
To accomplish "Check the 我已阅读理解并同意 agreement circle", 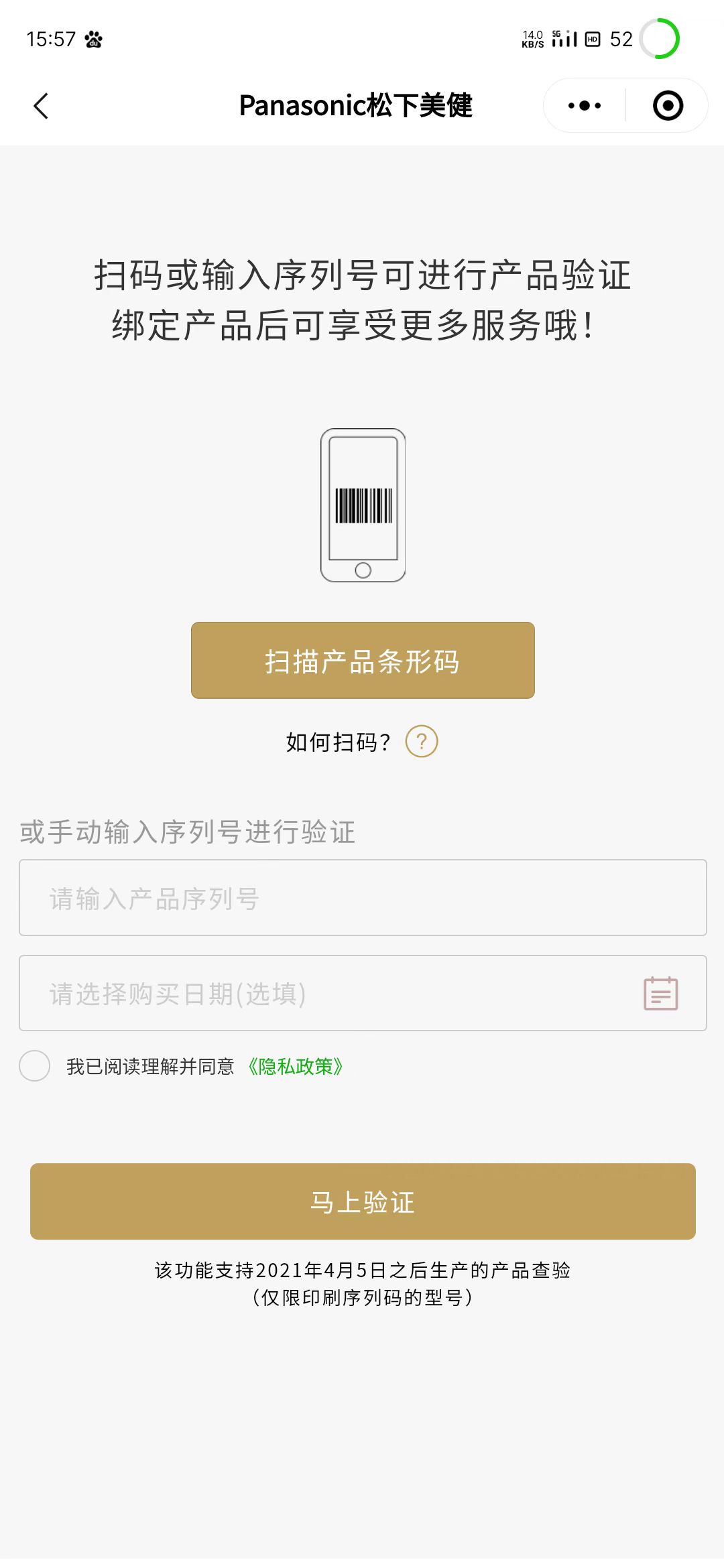I will tap(35, 1066).
